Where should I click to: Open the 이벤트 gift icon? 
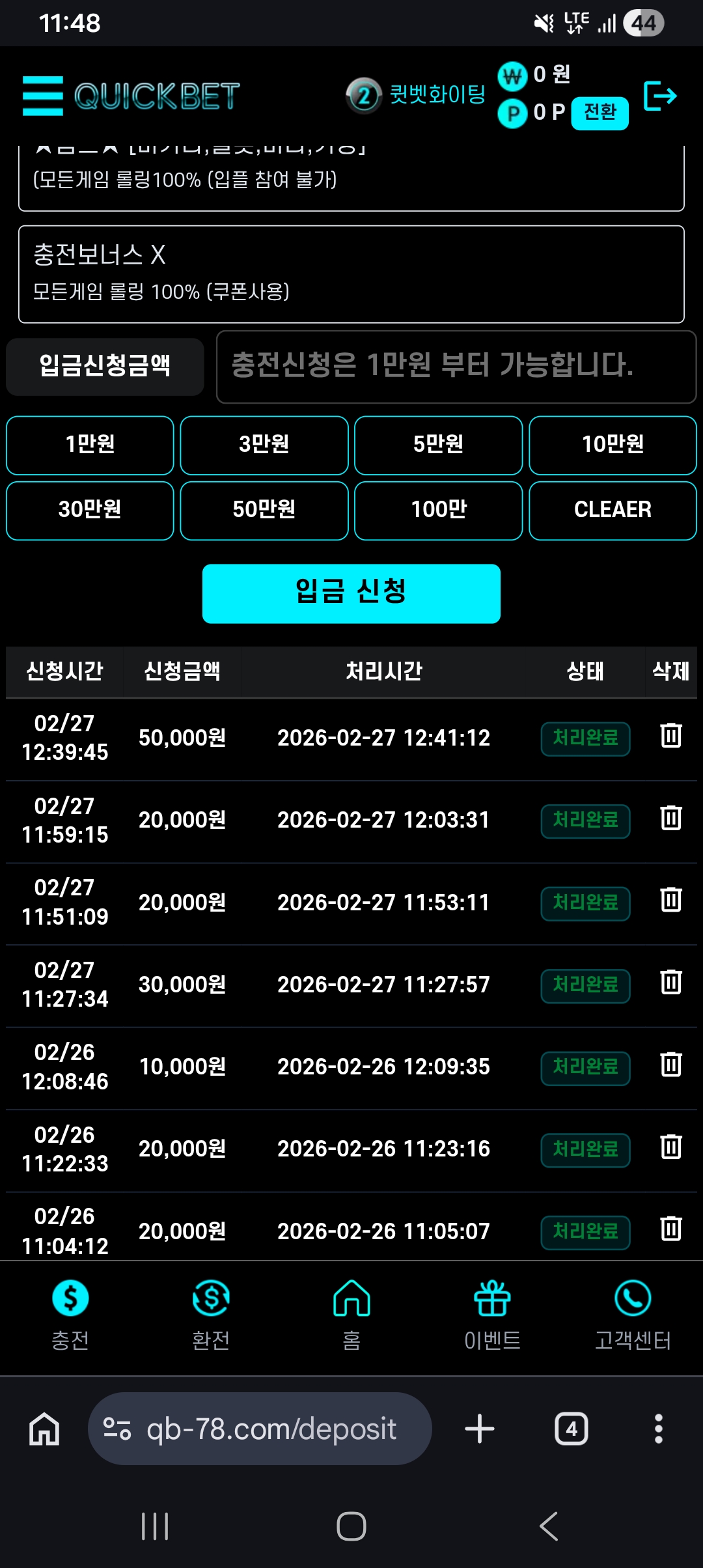coord(492,1309)
